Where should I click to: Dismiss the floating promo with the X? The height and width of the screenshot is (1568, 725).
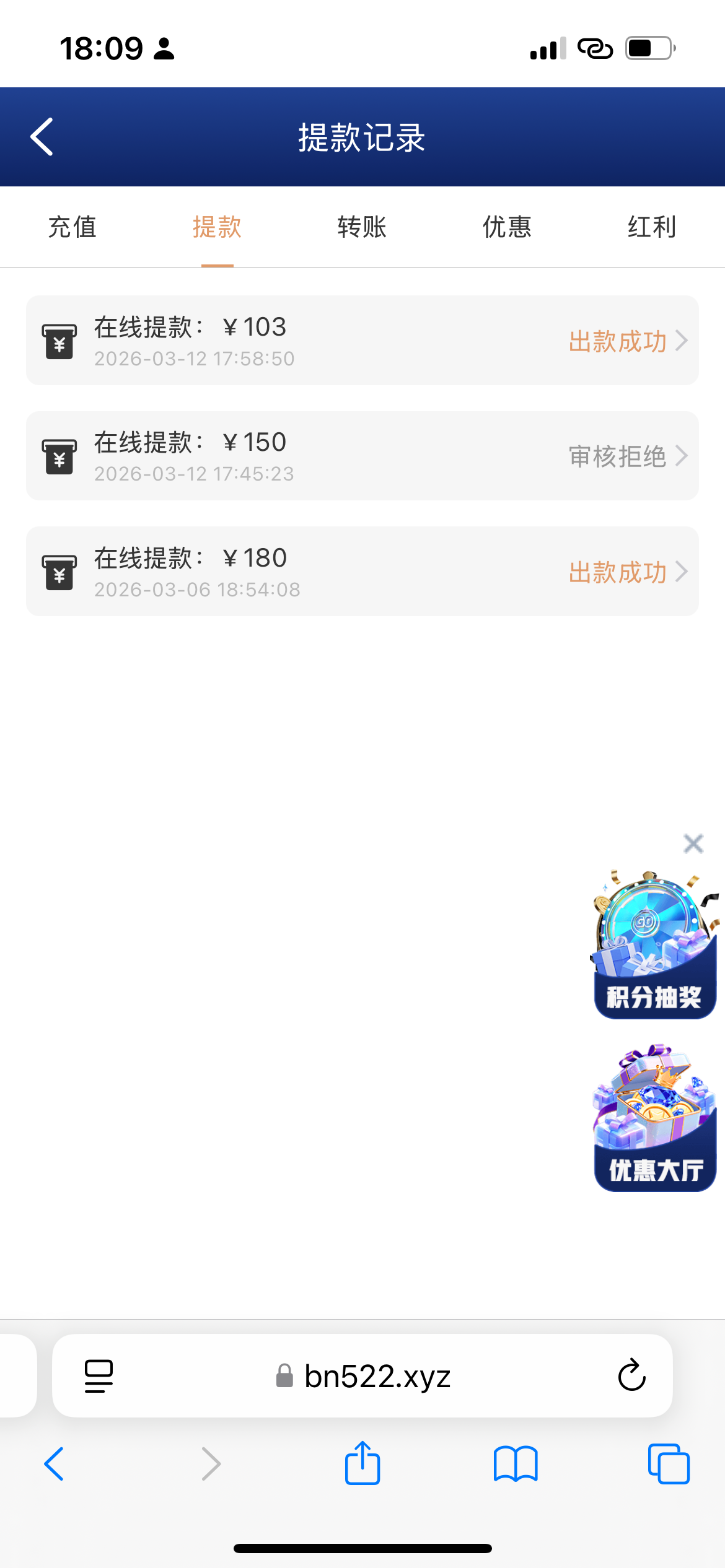tap(693, 843)
